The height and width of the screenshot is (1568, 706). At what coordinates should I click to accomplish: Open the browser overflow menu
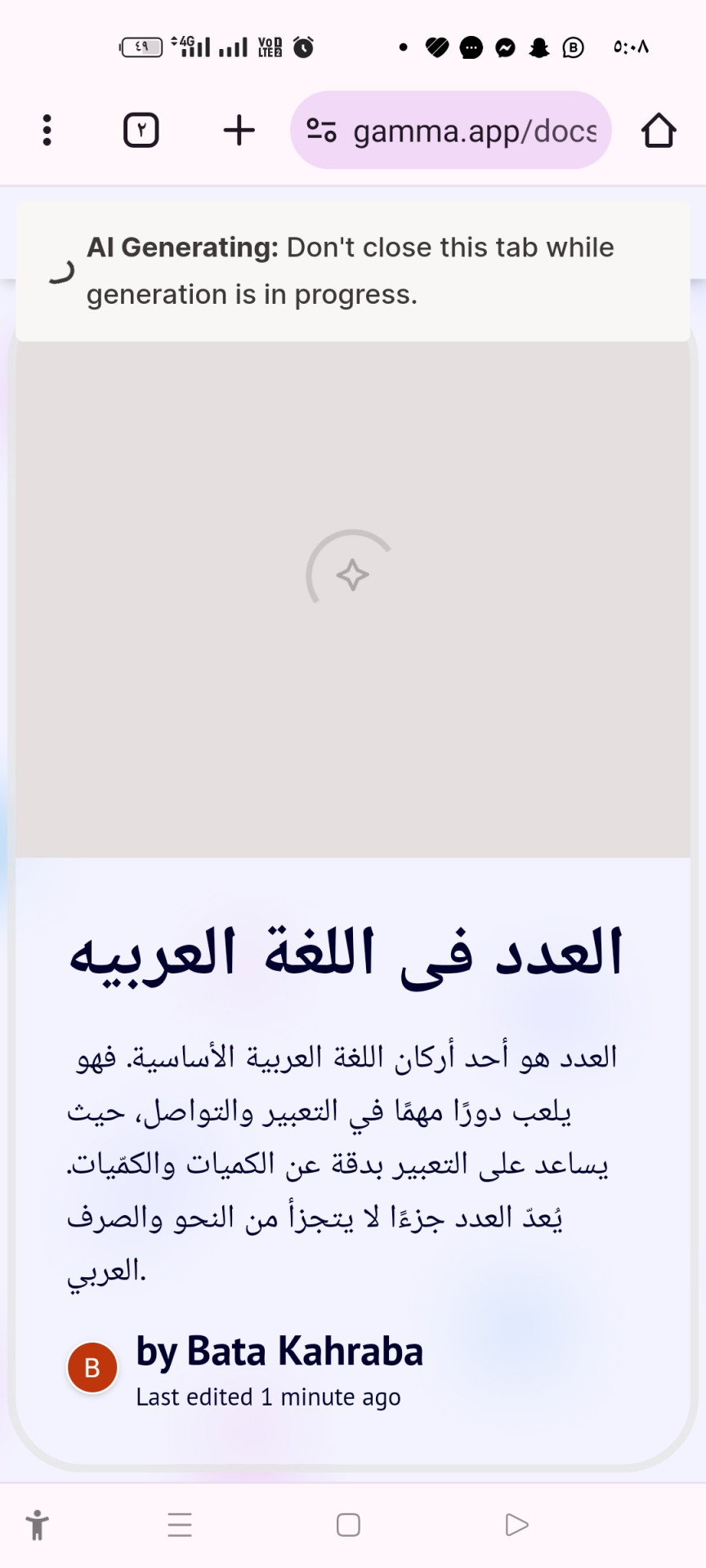pos(47,131)
